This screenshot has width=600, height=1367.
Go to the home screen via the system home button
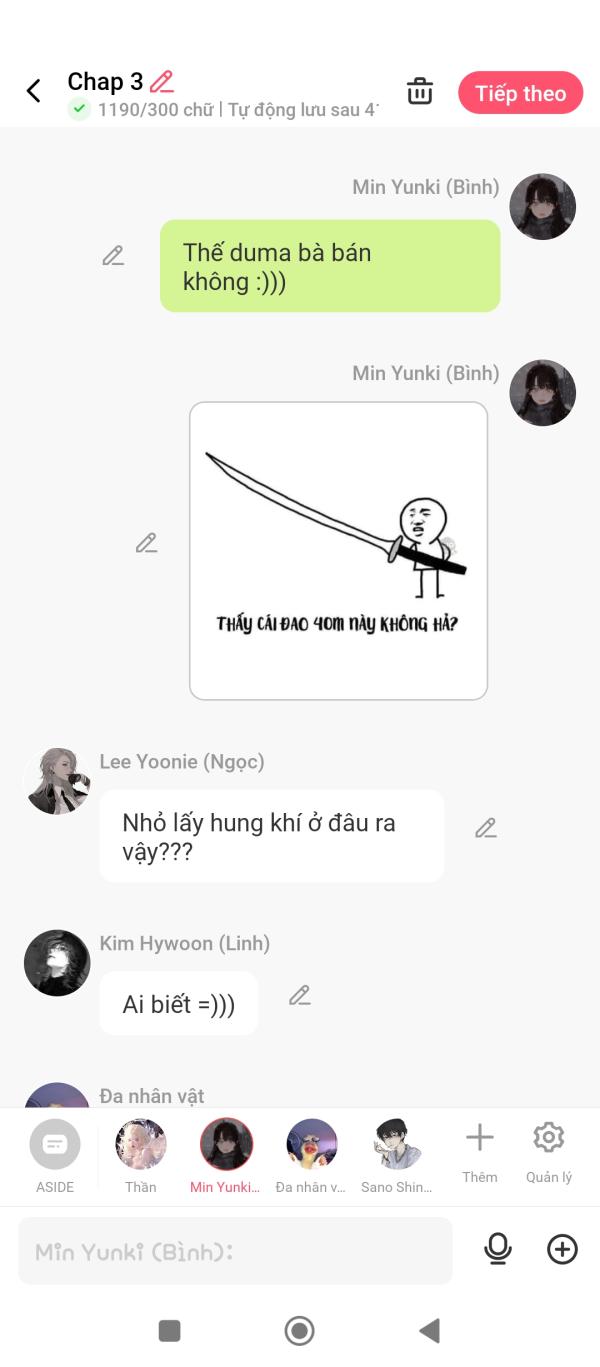tap(299, 1330)
